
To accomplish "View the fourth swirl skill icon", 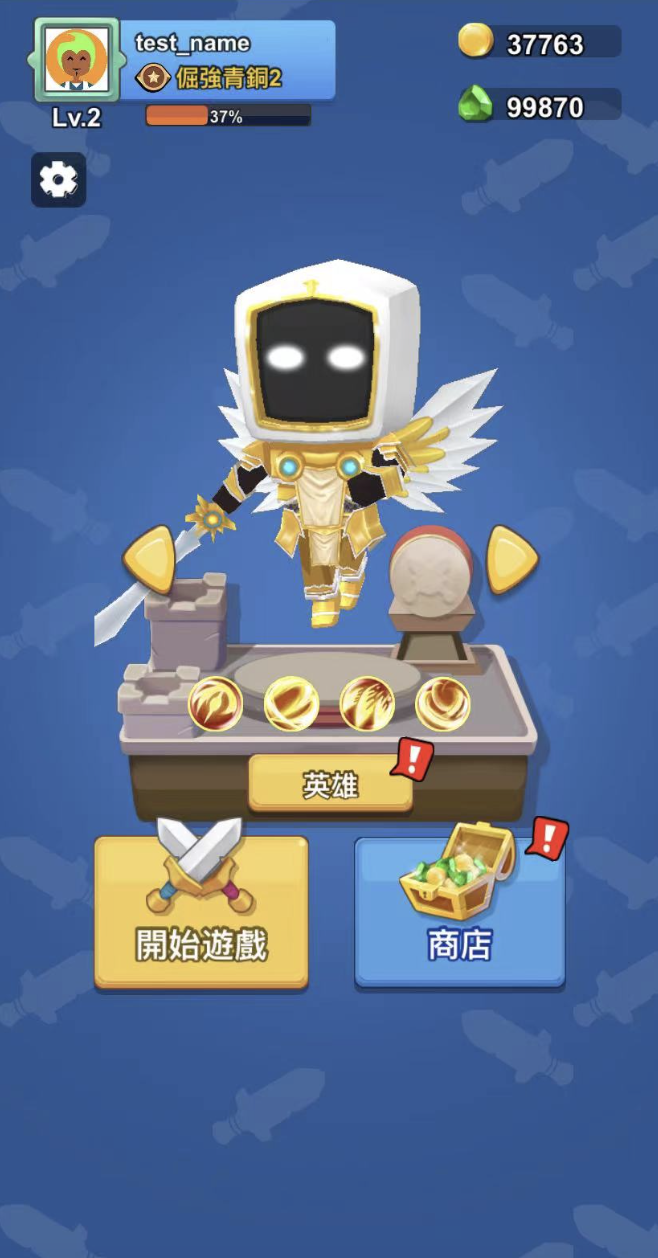I will (x=443, y=704).
